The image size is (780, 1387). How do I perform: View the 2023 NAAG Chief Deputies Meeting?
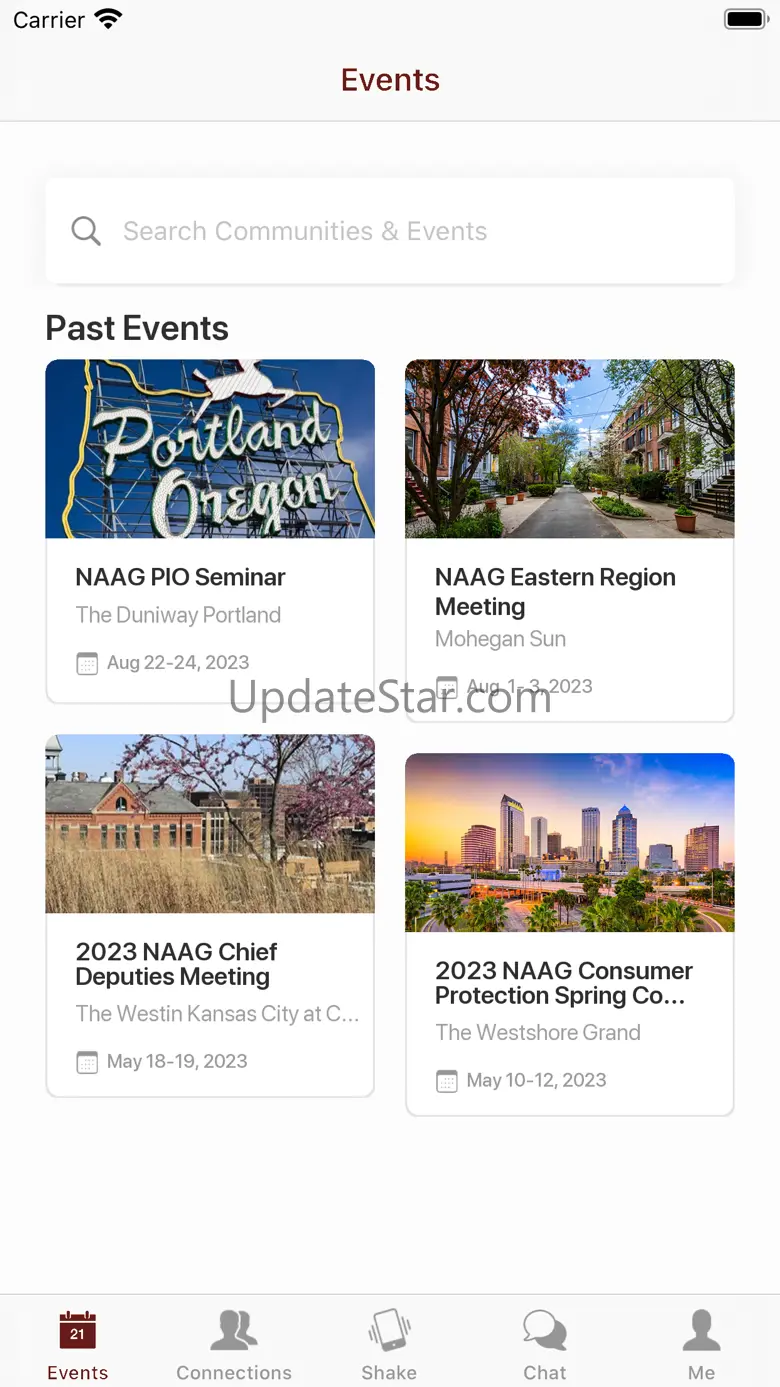point(210,915)
